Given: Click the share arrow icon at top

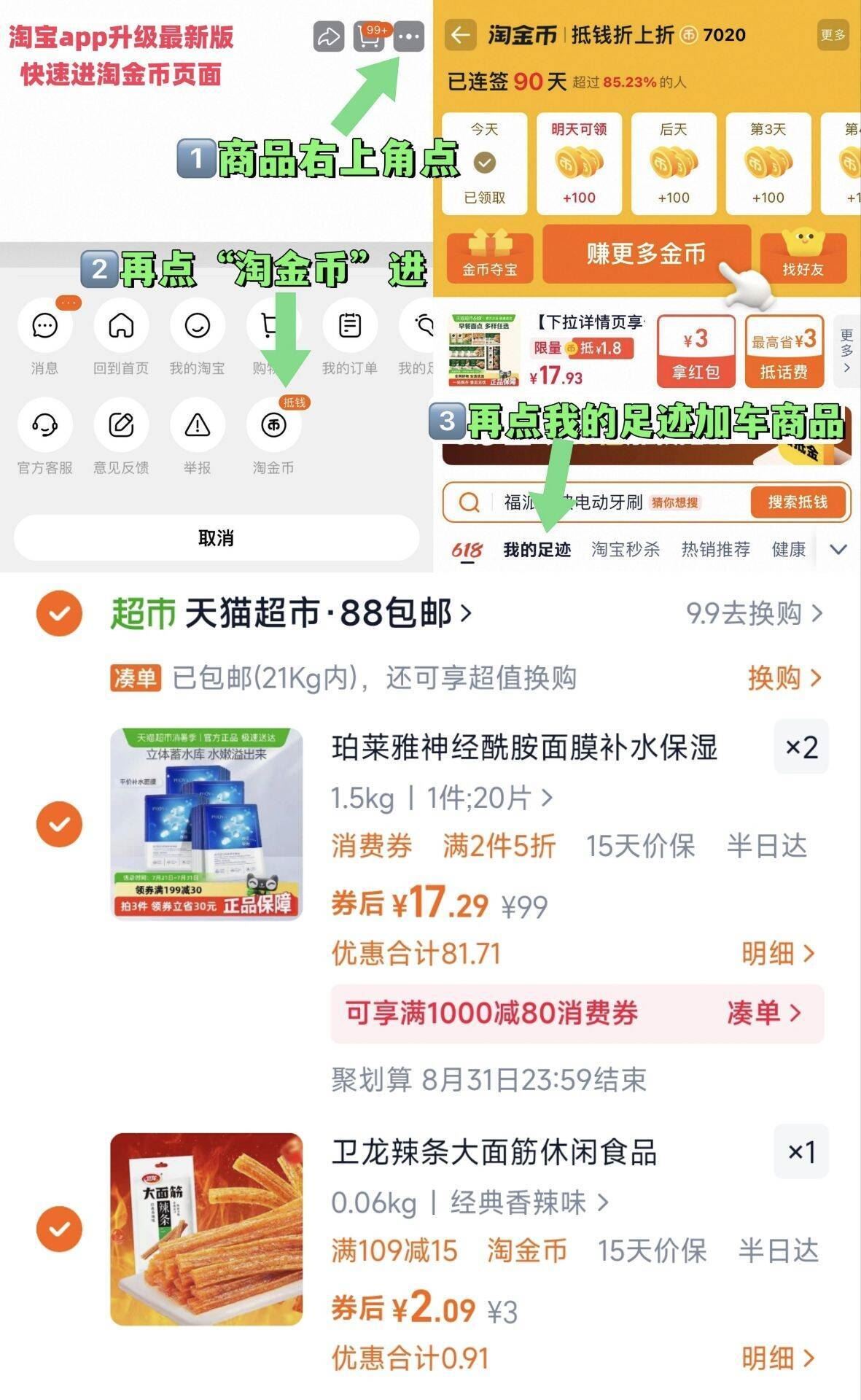Looking at the screenshot, I should coord(330,36).
